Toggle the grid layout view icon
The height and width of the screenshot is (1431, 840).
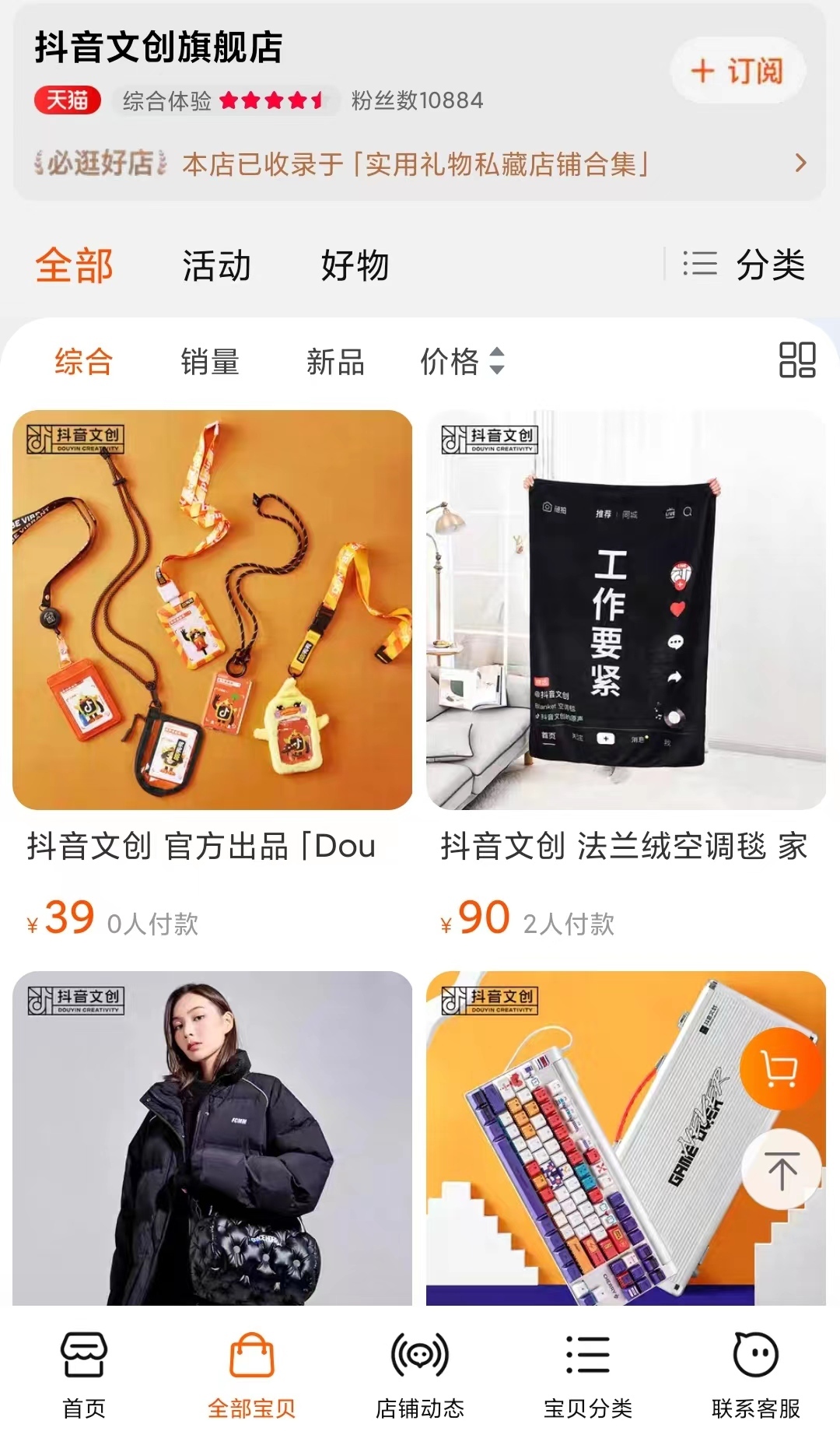click(797, 360)
